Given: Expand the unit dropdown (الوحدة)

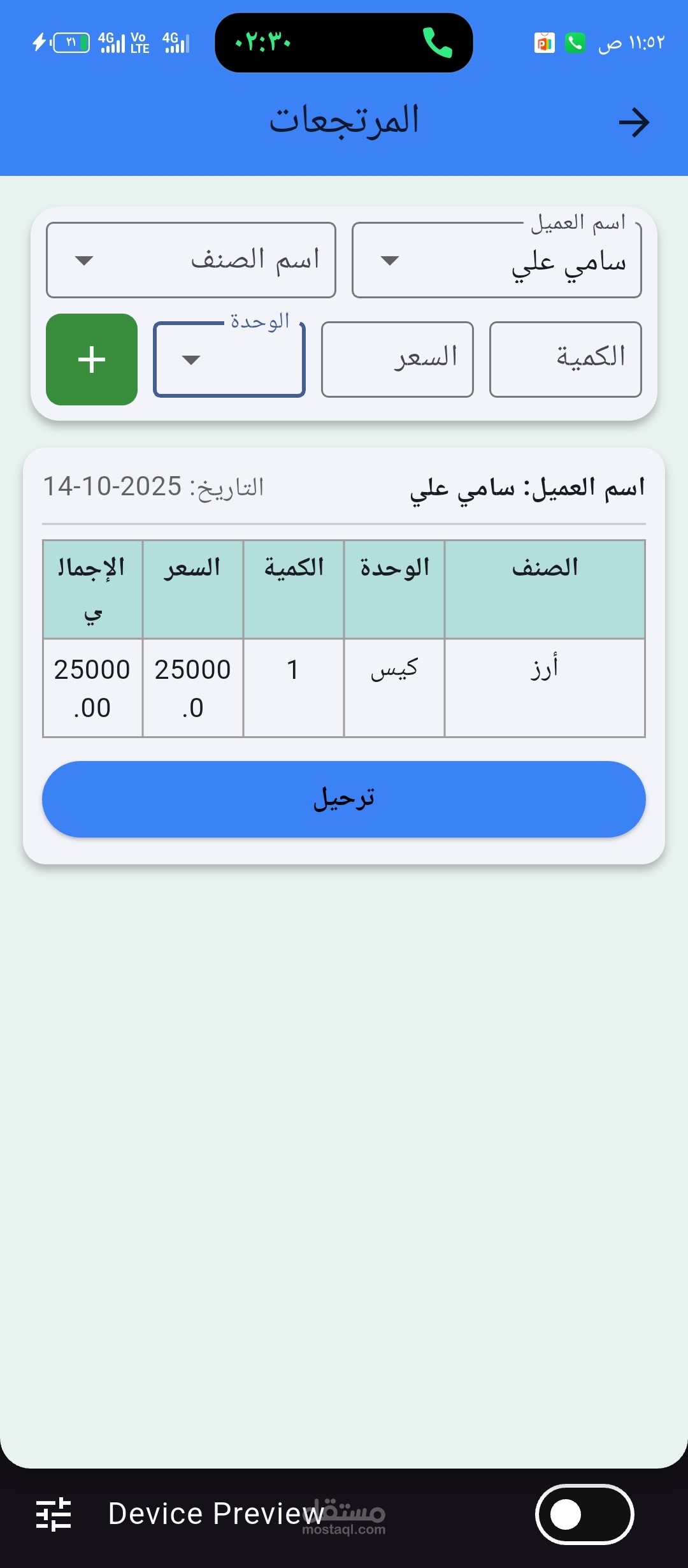Looking at the screenshot, I should click(229, 359).
